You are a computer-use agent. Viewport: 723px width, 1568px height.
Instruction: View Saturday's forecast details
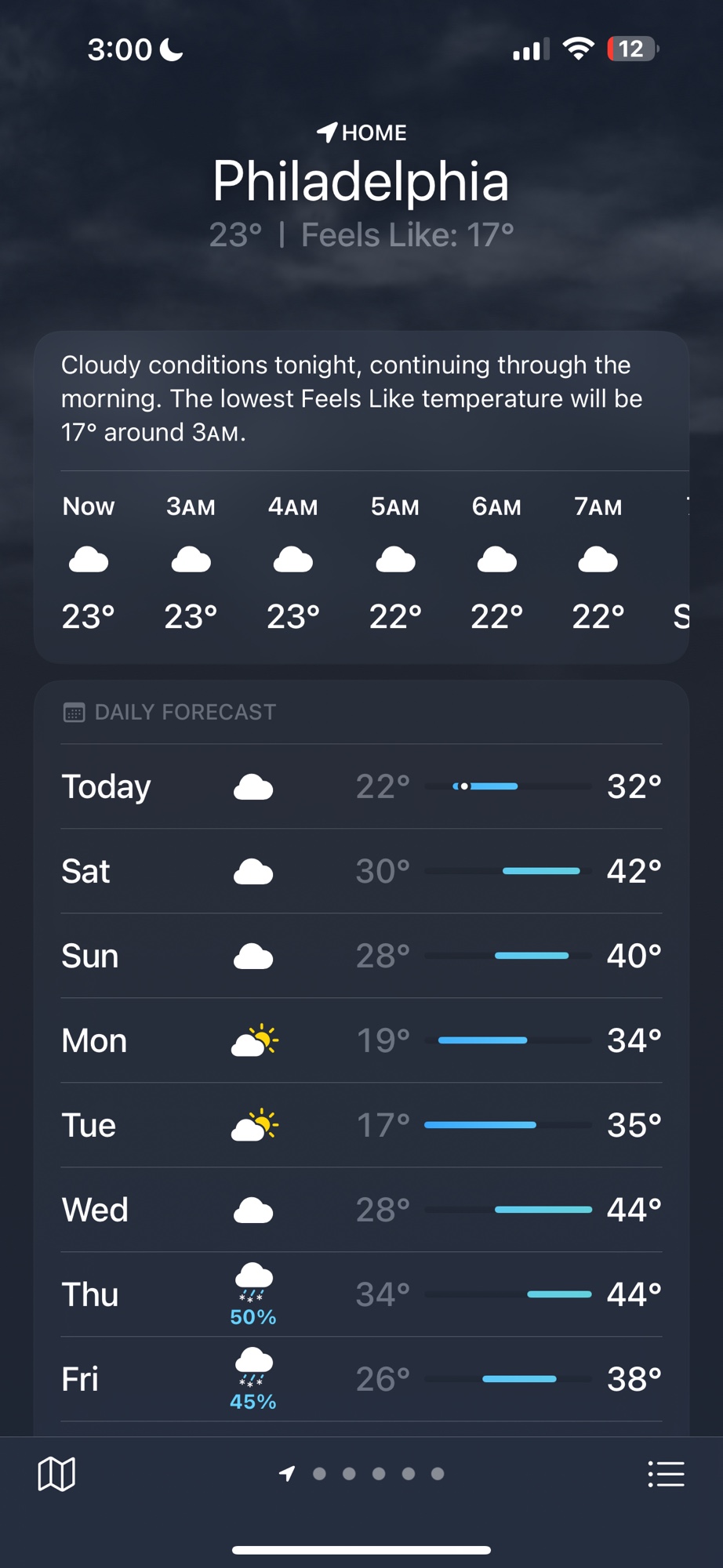(361, 871)
